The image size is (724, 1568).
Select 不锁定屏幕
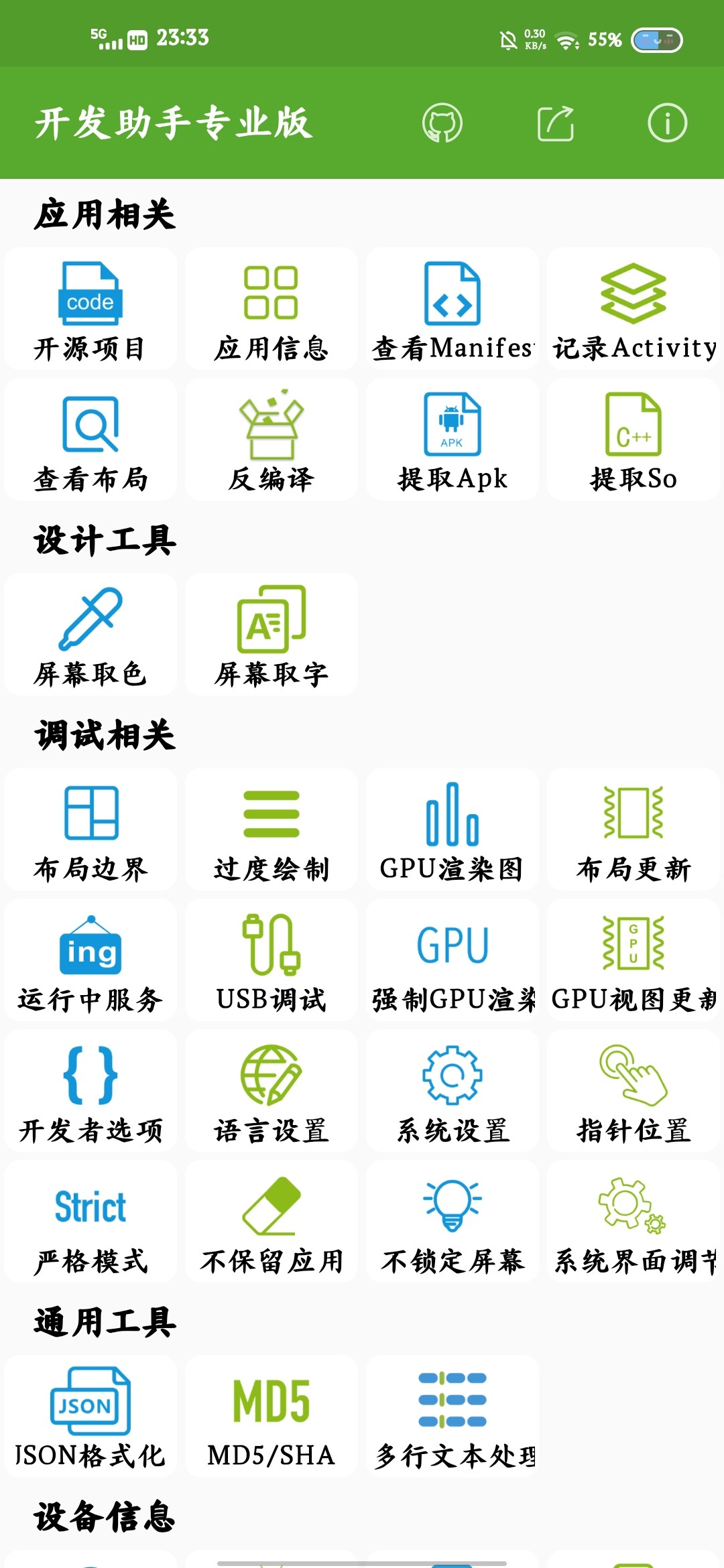tap(452, 1222)
